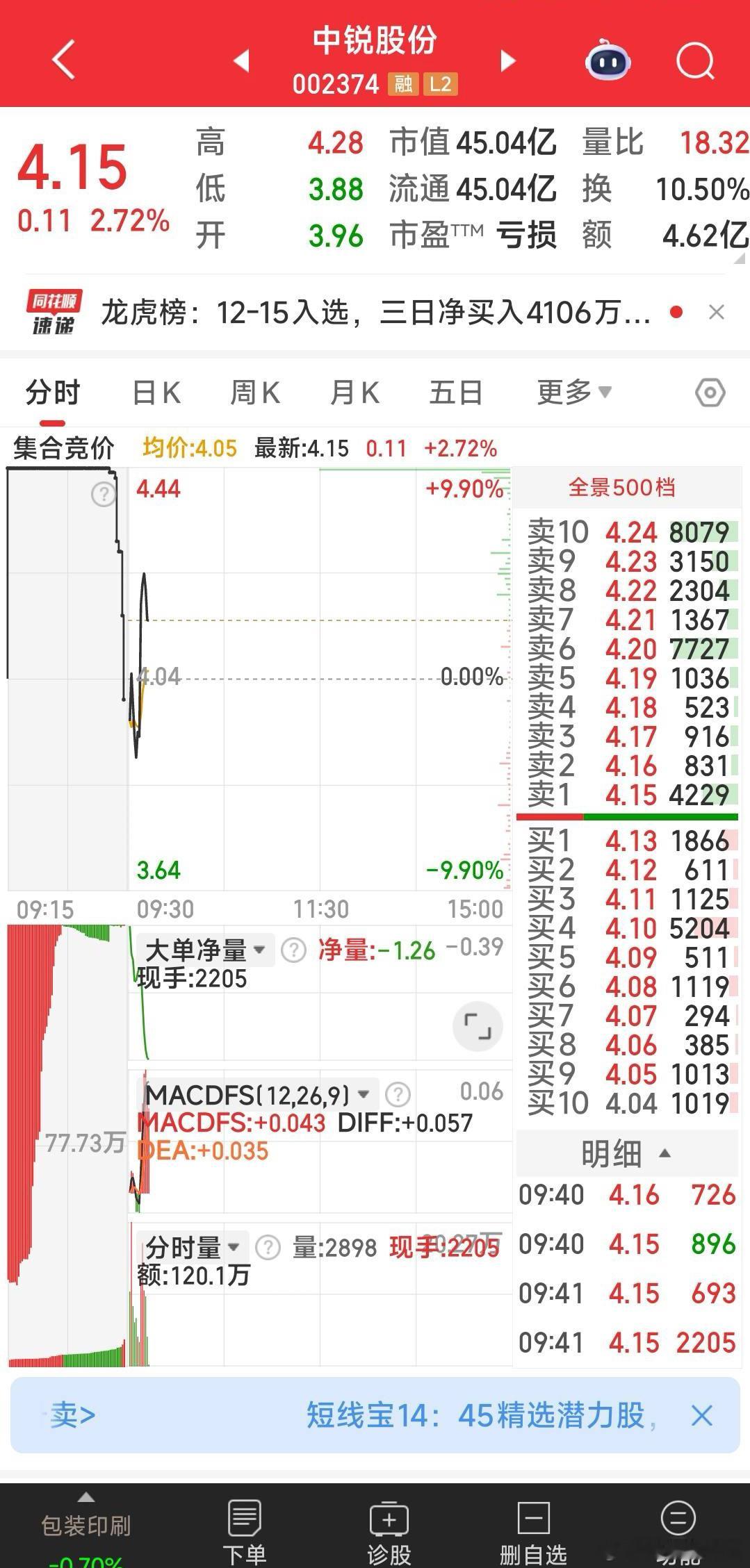Switch to the 日K tab
The image size is (750, 1568).
[158, 391]
